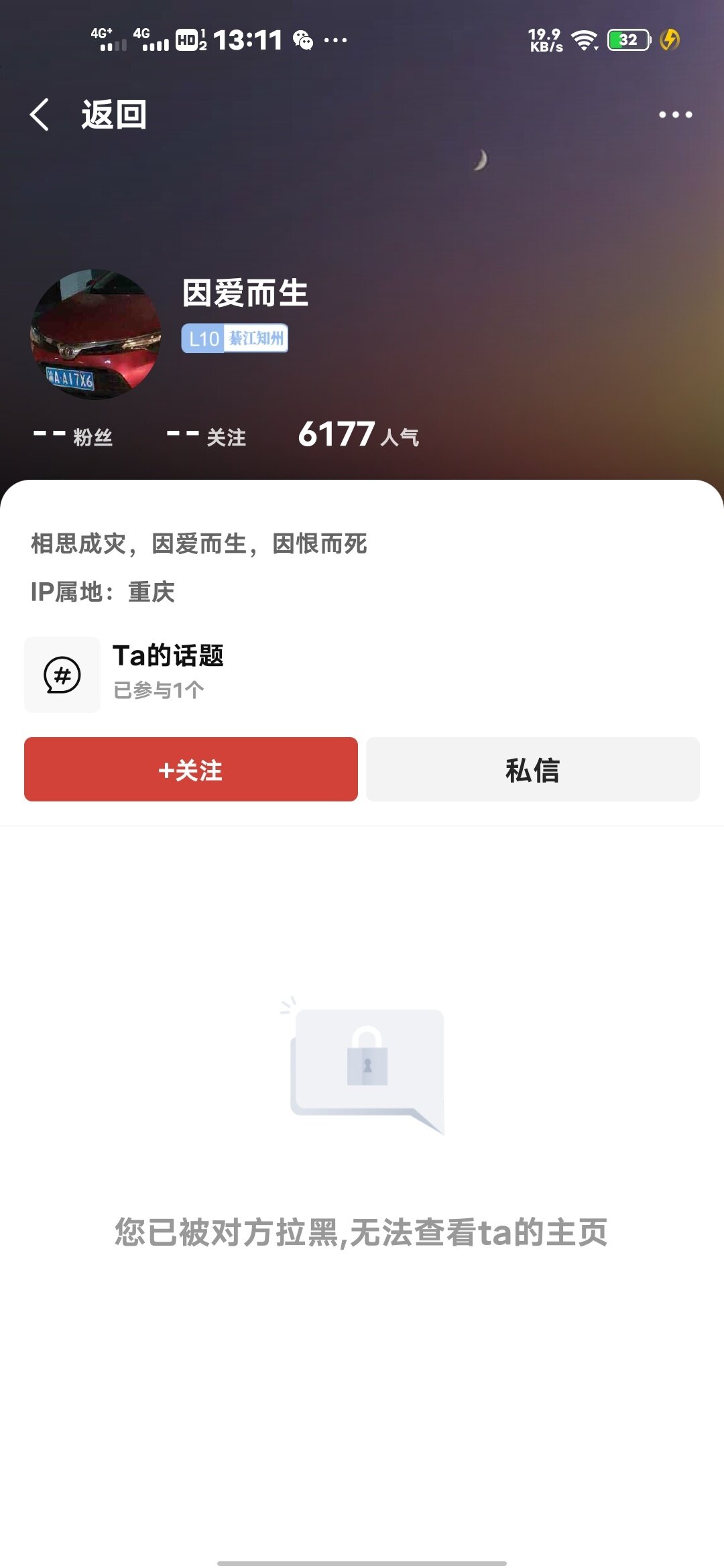Image resolution: width=724 pixels, height=1568 pixels.
Task: View 因爱而生's profile avatar
Action: [x=96, y=334]
